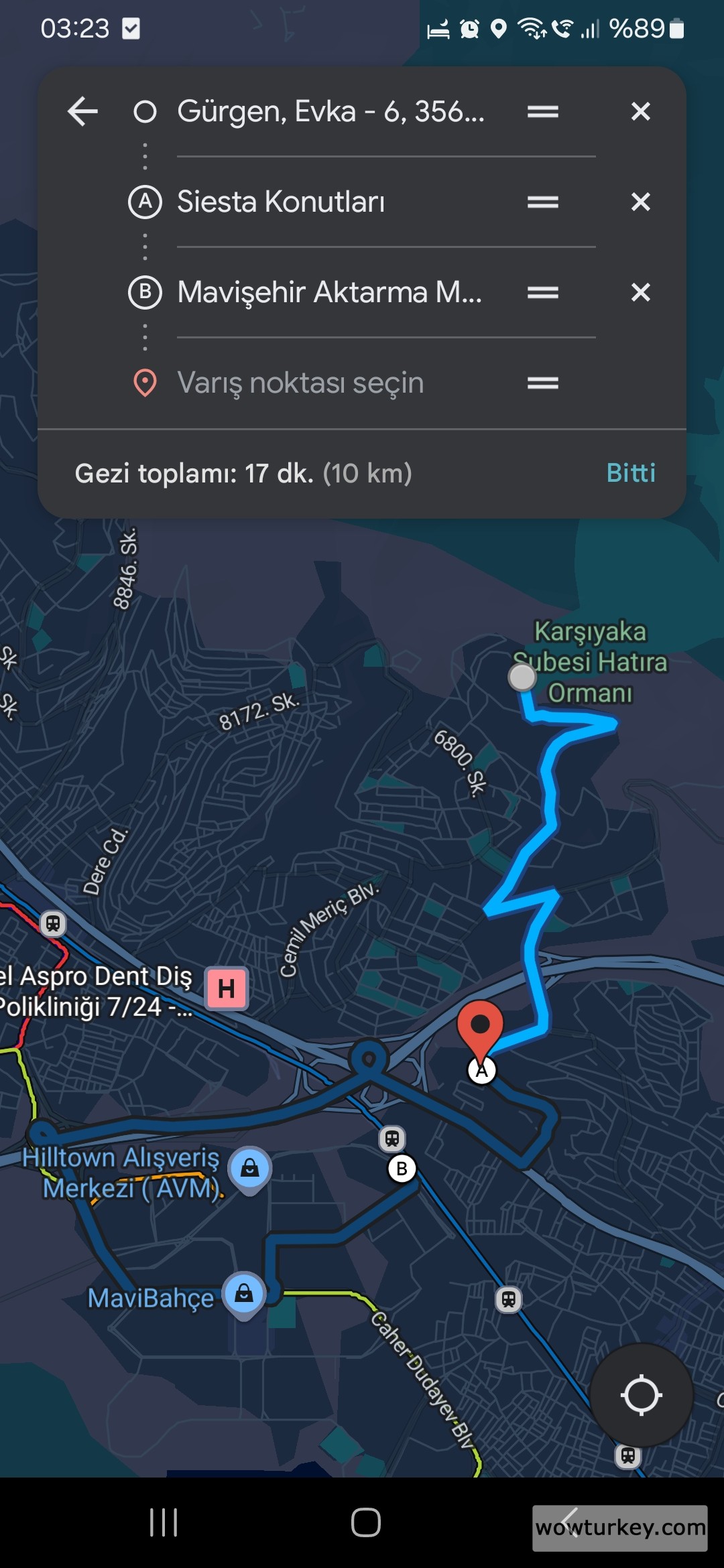The width and height of the screenshot is (724, 1568).
Task: Click the back arrow to exit directions
Action: click(x=82, y=111)
